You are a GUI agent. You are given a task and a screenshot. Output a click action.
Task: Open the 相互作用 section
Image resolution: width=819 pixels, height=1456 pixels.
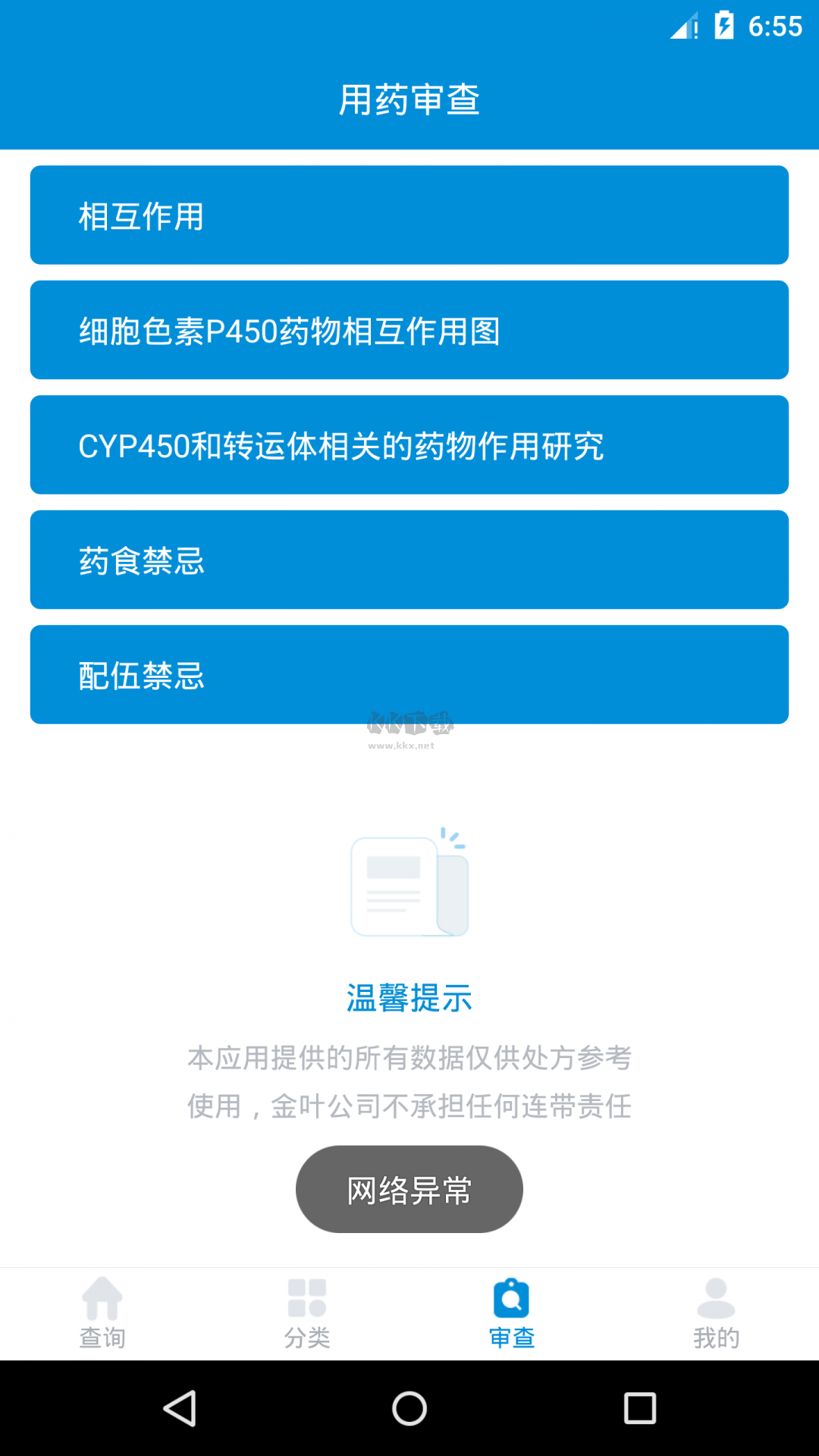(409, 215)
